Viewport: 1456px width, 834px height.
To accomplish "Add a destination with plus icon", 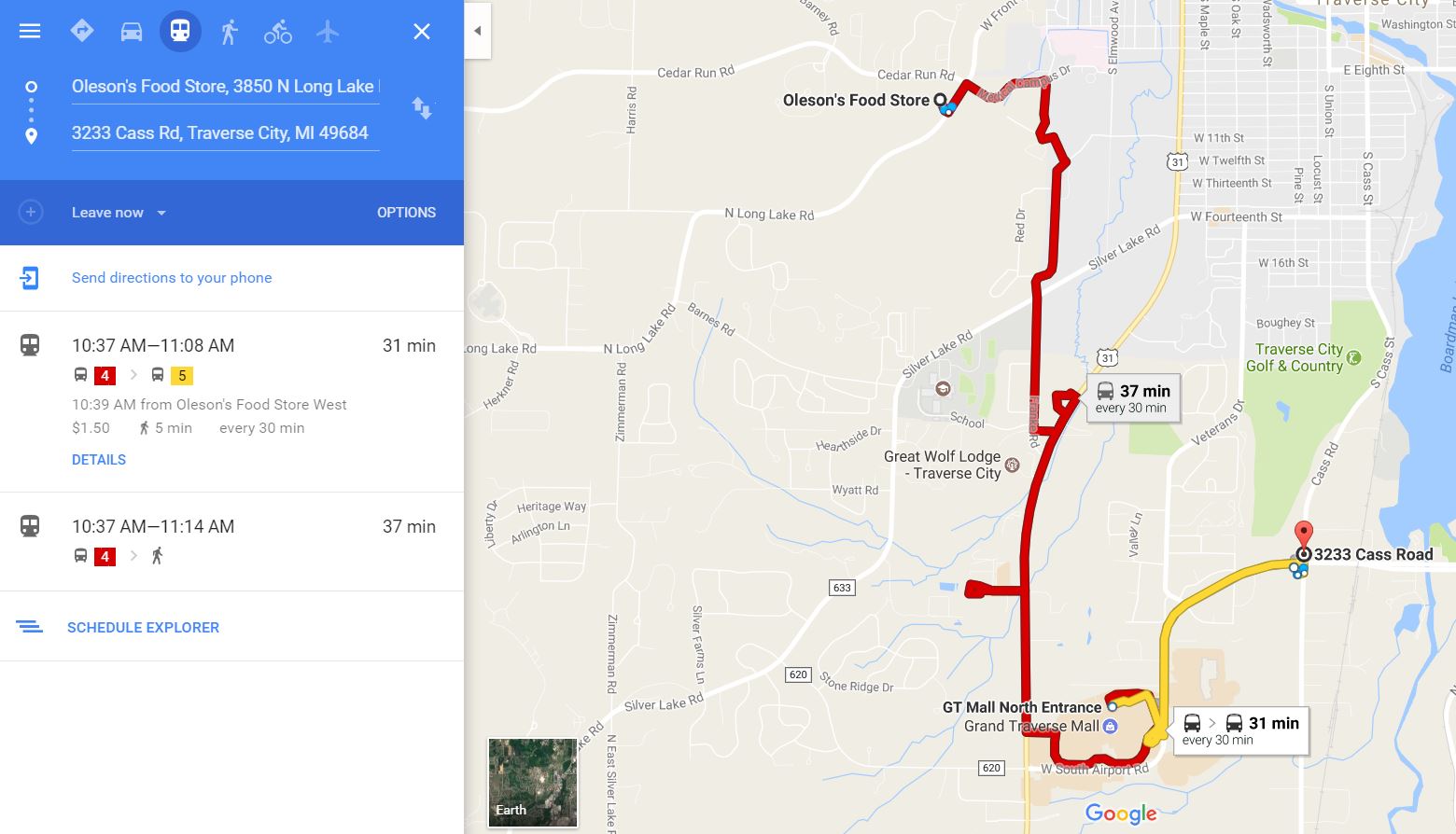I will [31, 213].
